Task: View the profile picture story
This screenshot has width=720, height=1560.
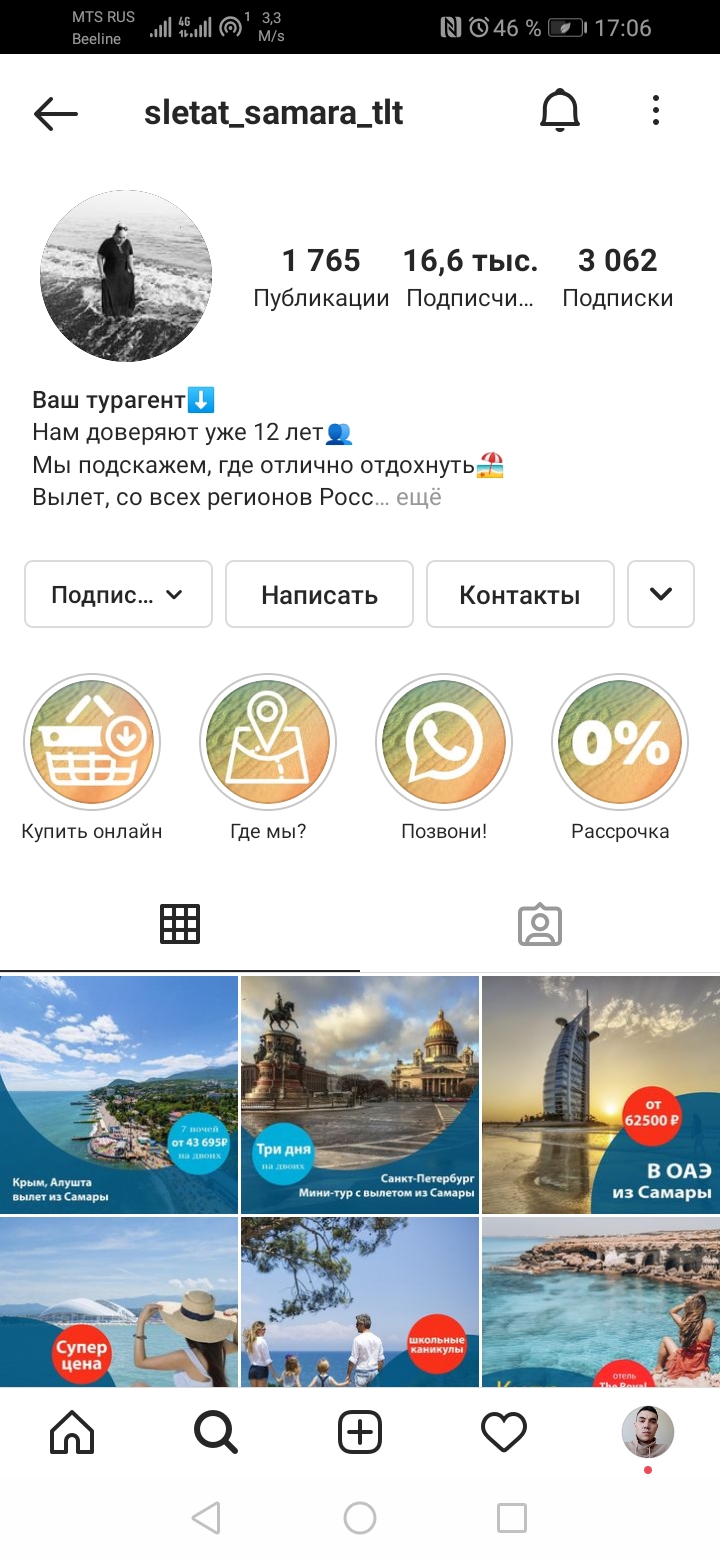Action: coord(126,274)
